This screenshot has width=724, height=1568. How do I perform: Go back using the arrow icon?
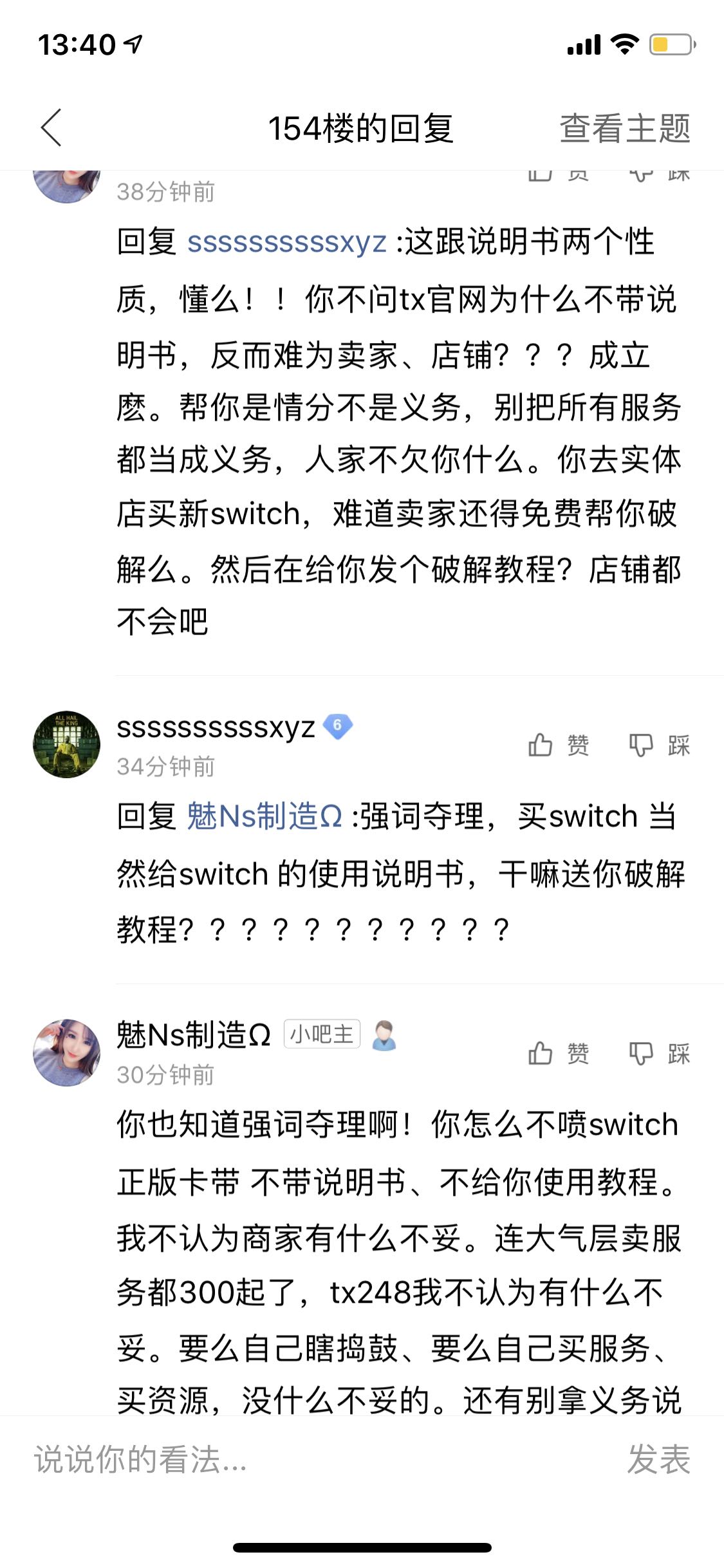click(51, 127)
